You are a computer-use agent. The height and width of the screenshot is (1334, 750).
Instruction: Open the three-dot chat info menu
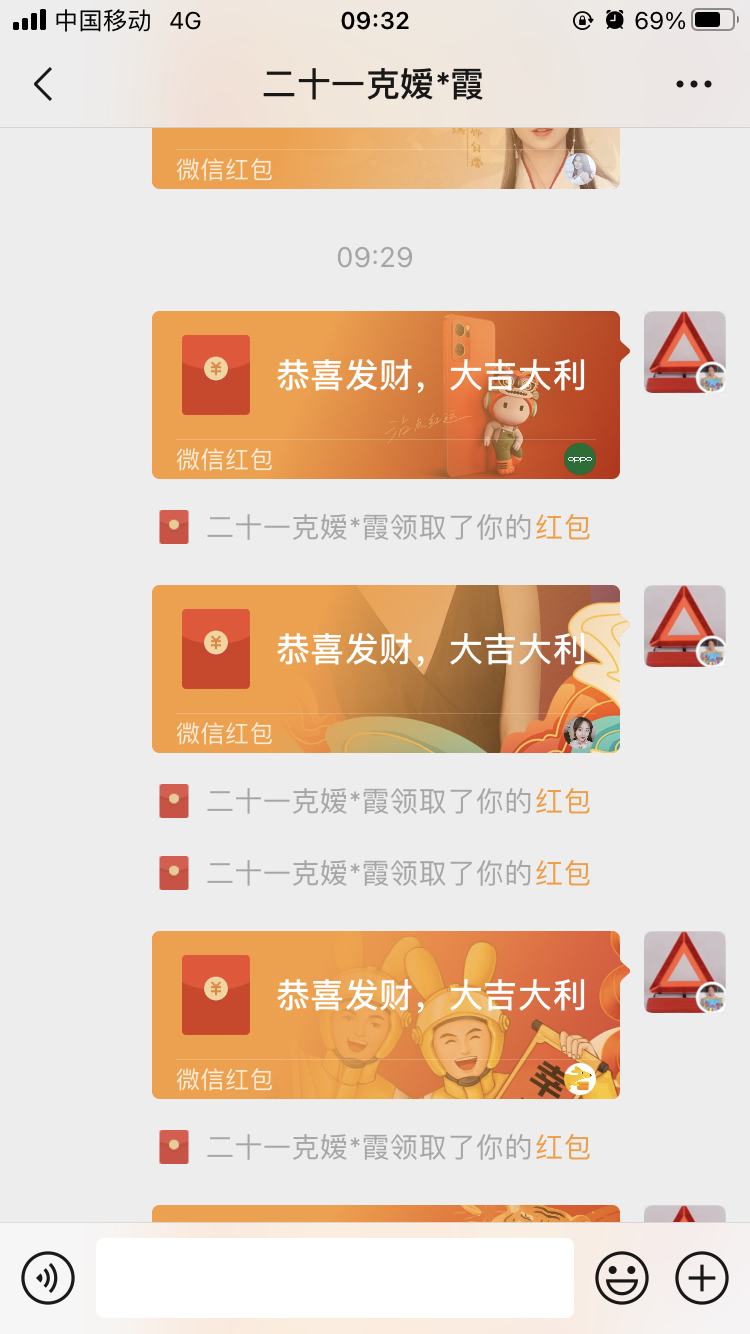(693, 85)
